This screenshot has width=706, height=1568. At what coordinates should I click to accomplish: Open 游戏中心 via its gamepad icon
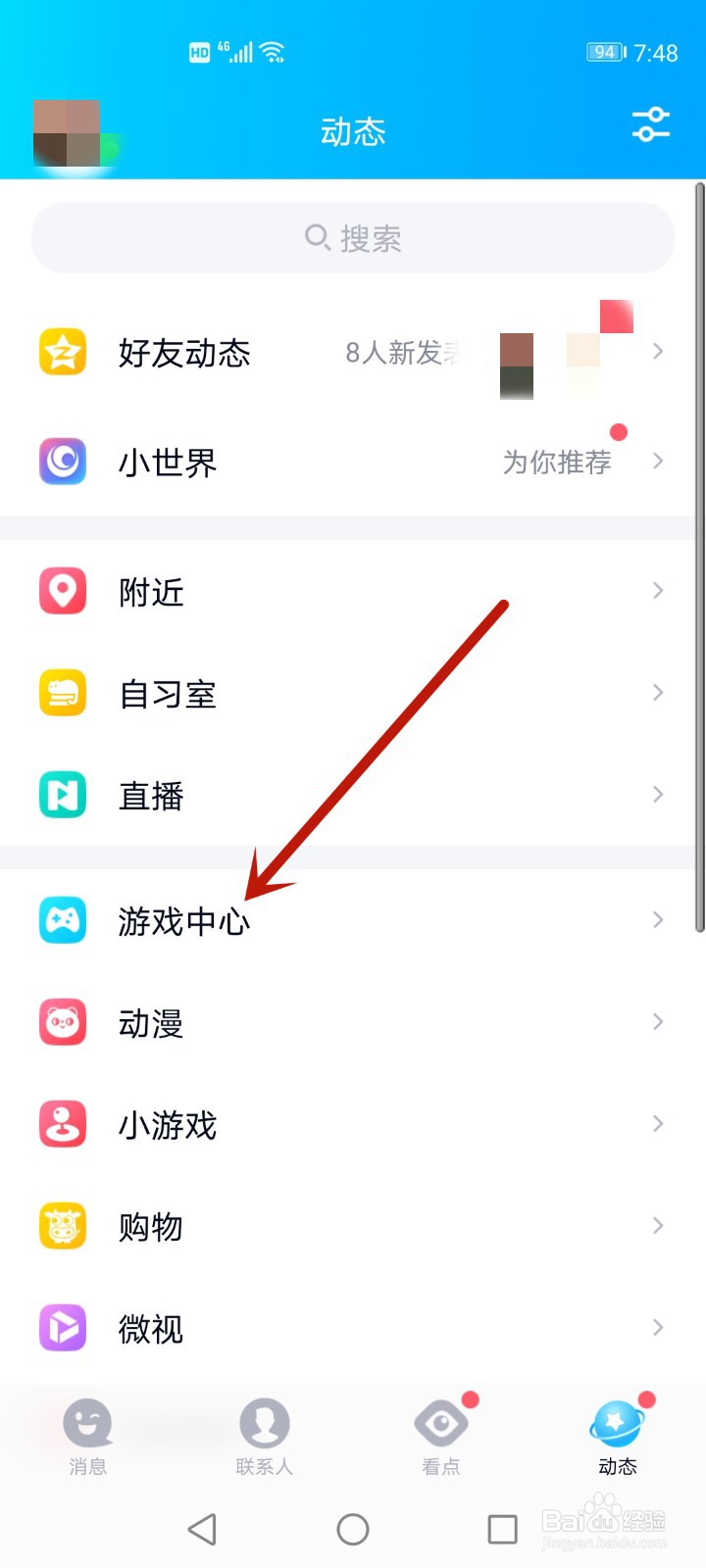pyautogui.click(x=62, y=920)
